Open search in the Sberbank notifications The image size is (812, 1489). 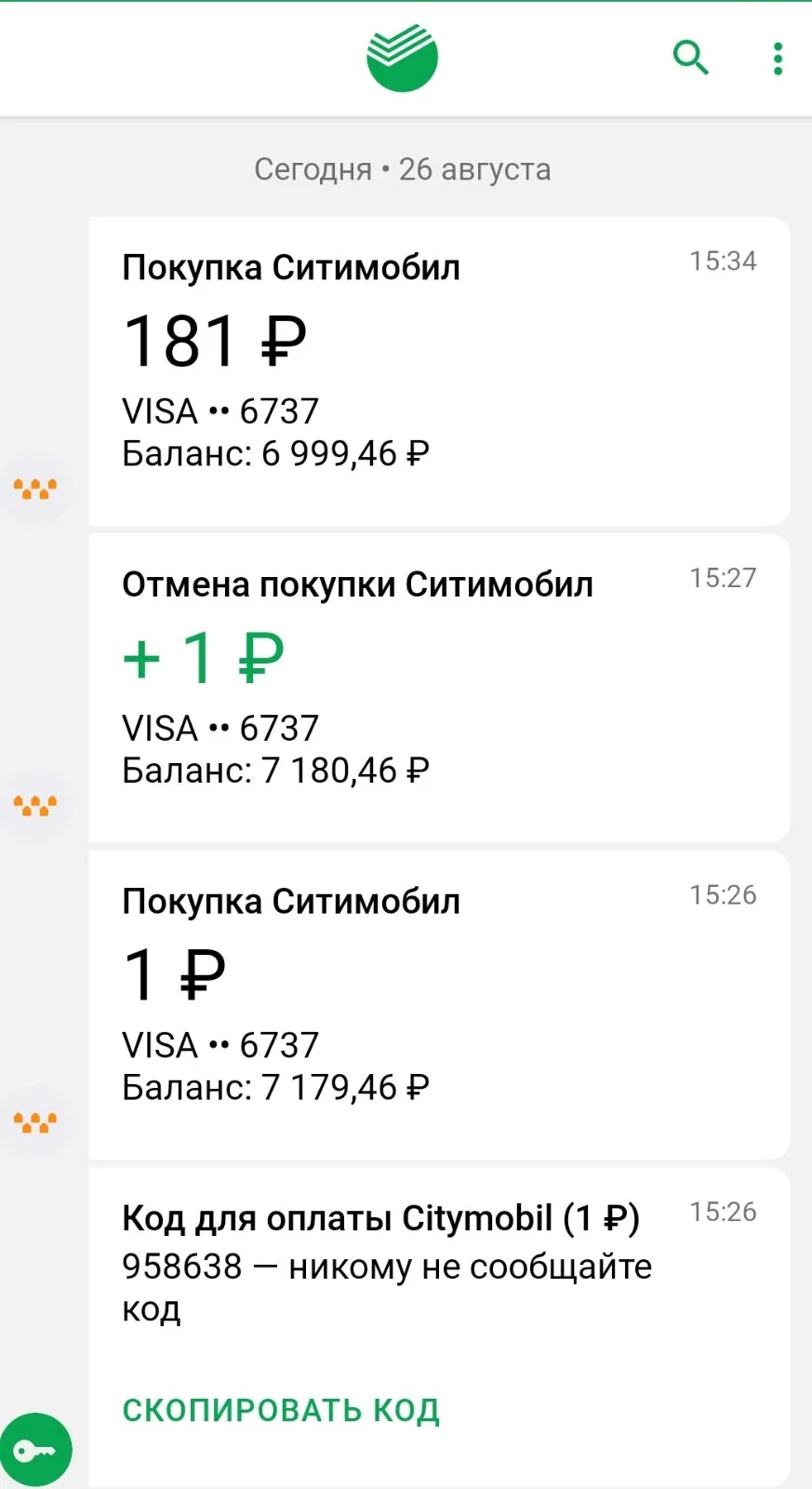(690, 58)
